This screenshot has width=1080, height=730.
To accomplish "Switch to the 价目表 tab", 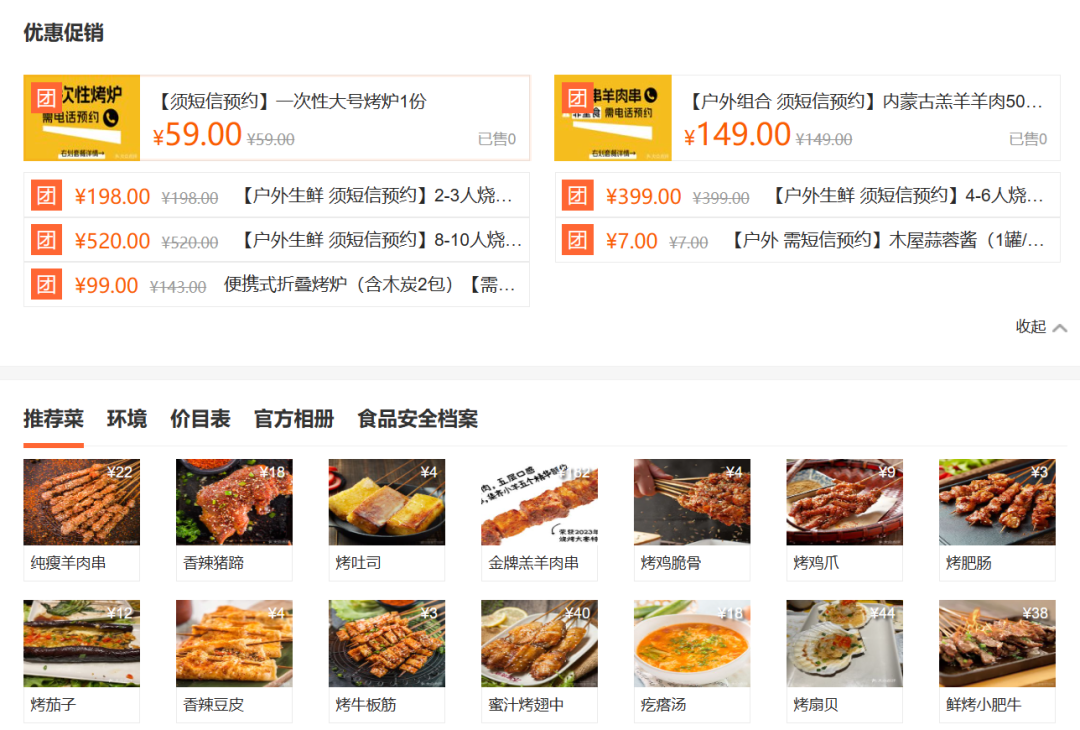I will [200, 419].
